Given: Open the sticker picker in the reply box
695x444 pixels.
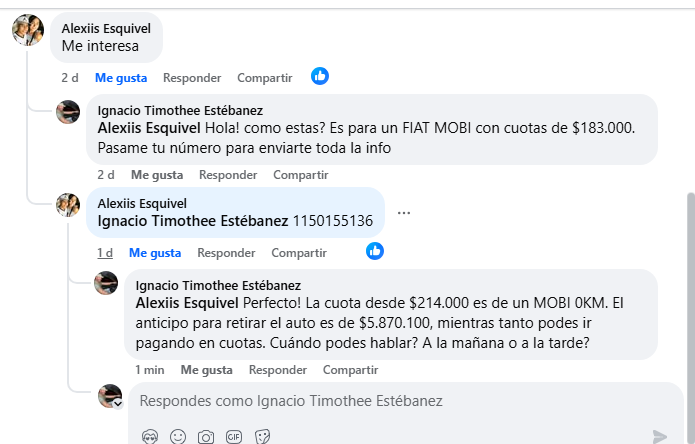Looking at the screenshot, I should click(x=263, y=436).
